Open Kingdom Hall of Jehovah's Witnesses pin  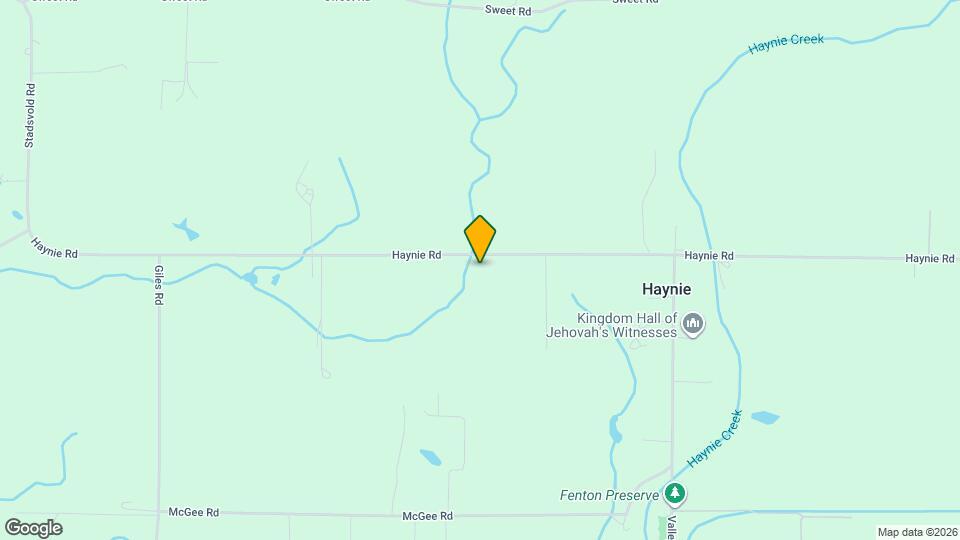[x=693, y=323]
